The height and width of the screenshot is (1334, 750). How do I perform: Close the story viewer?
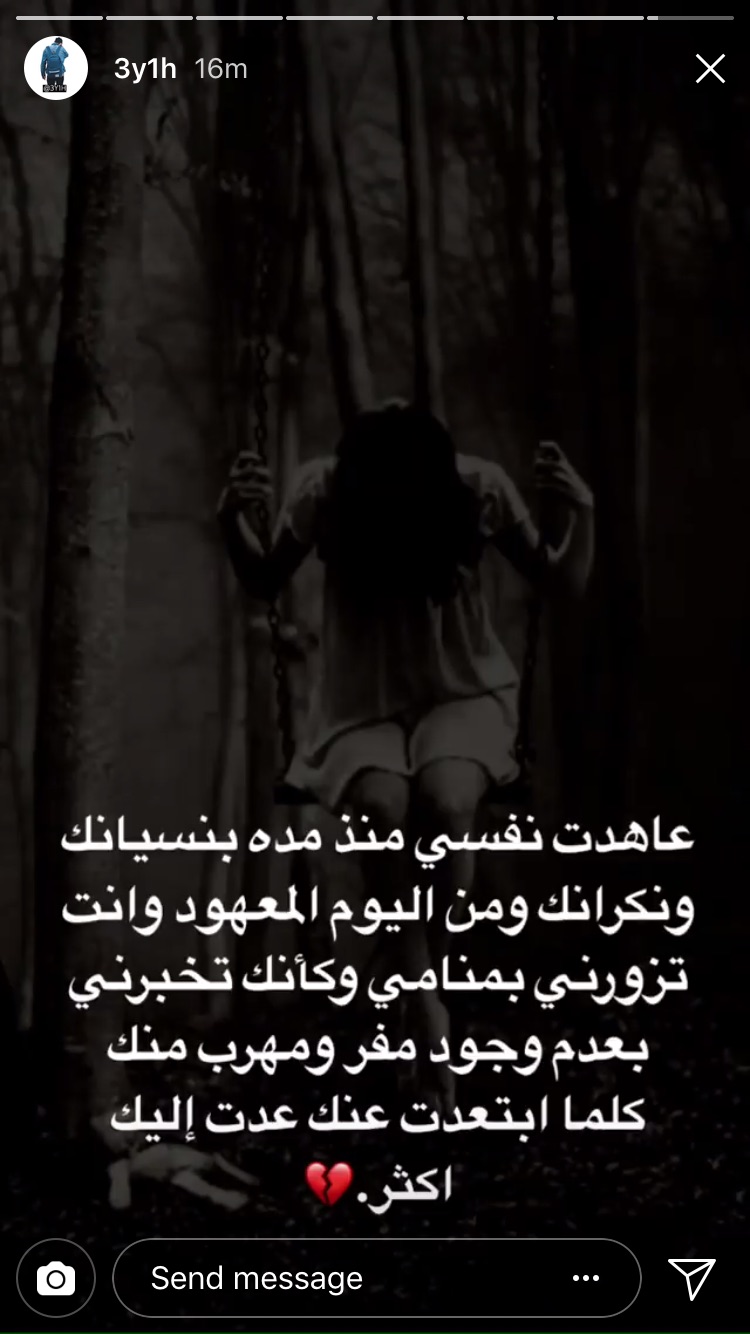click(710, 68)
